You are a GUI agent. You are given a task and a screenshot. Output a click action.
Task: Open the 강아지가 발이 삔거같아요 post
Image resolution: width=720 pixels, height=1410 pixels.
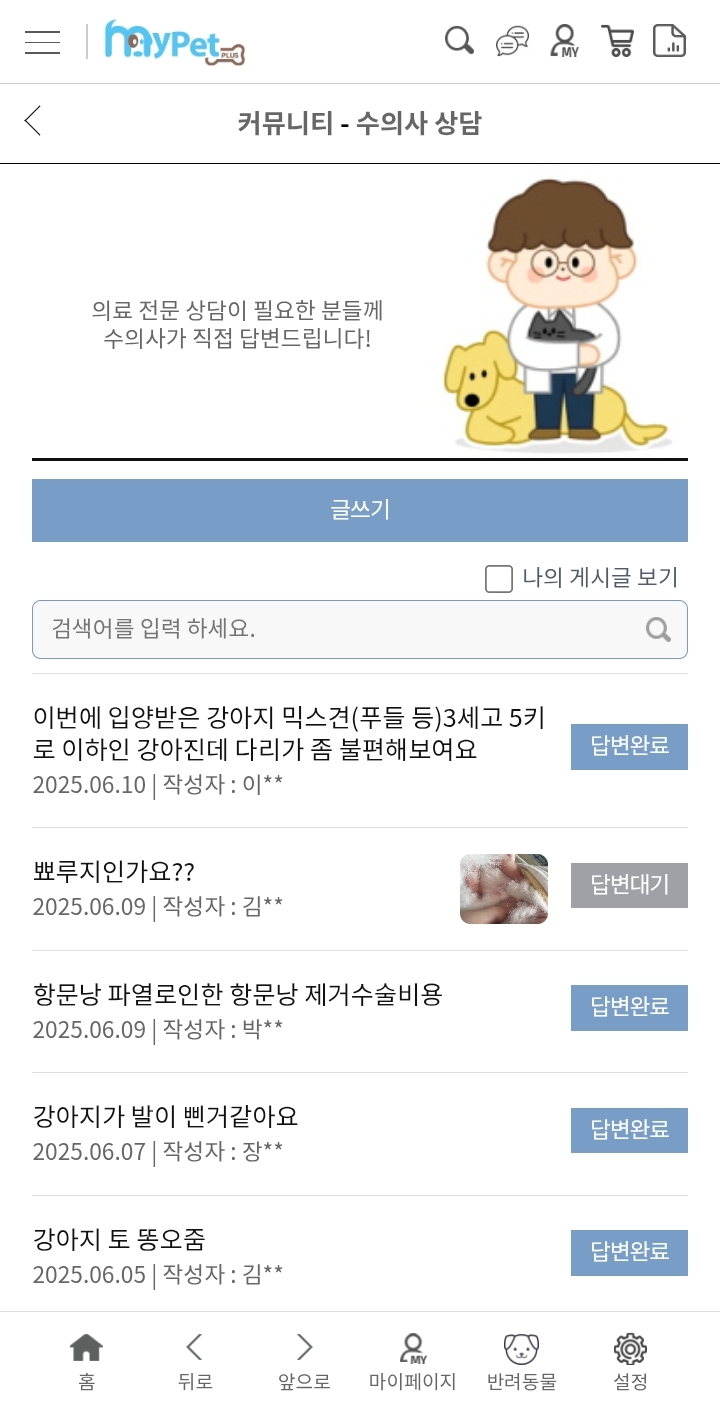(x=166, y=1116)
